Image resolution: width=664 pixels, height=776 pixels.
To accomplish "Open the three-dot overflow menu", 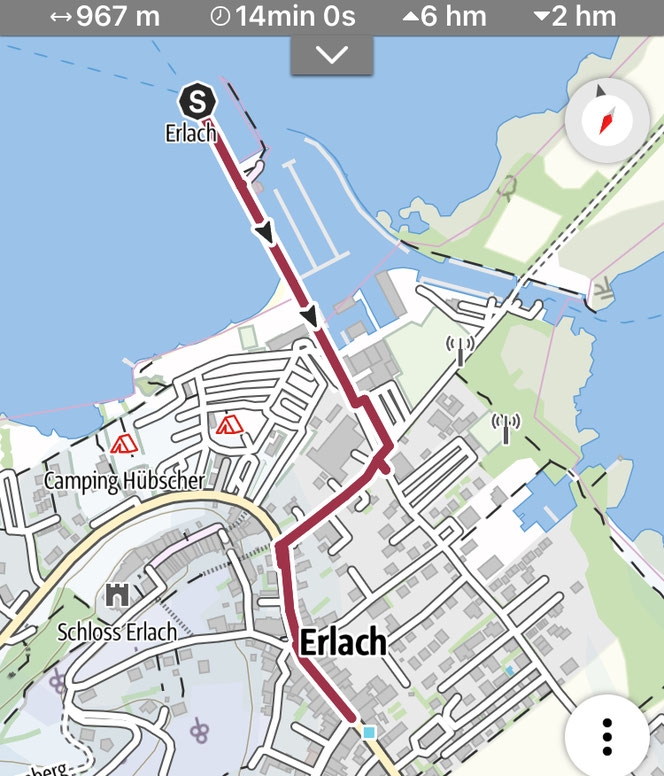I will click(x=606, y=737).
